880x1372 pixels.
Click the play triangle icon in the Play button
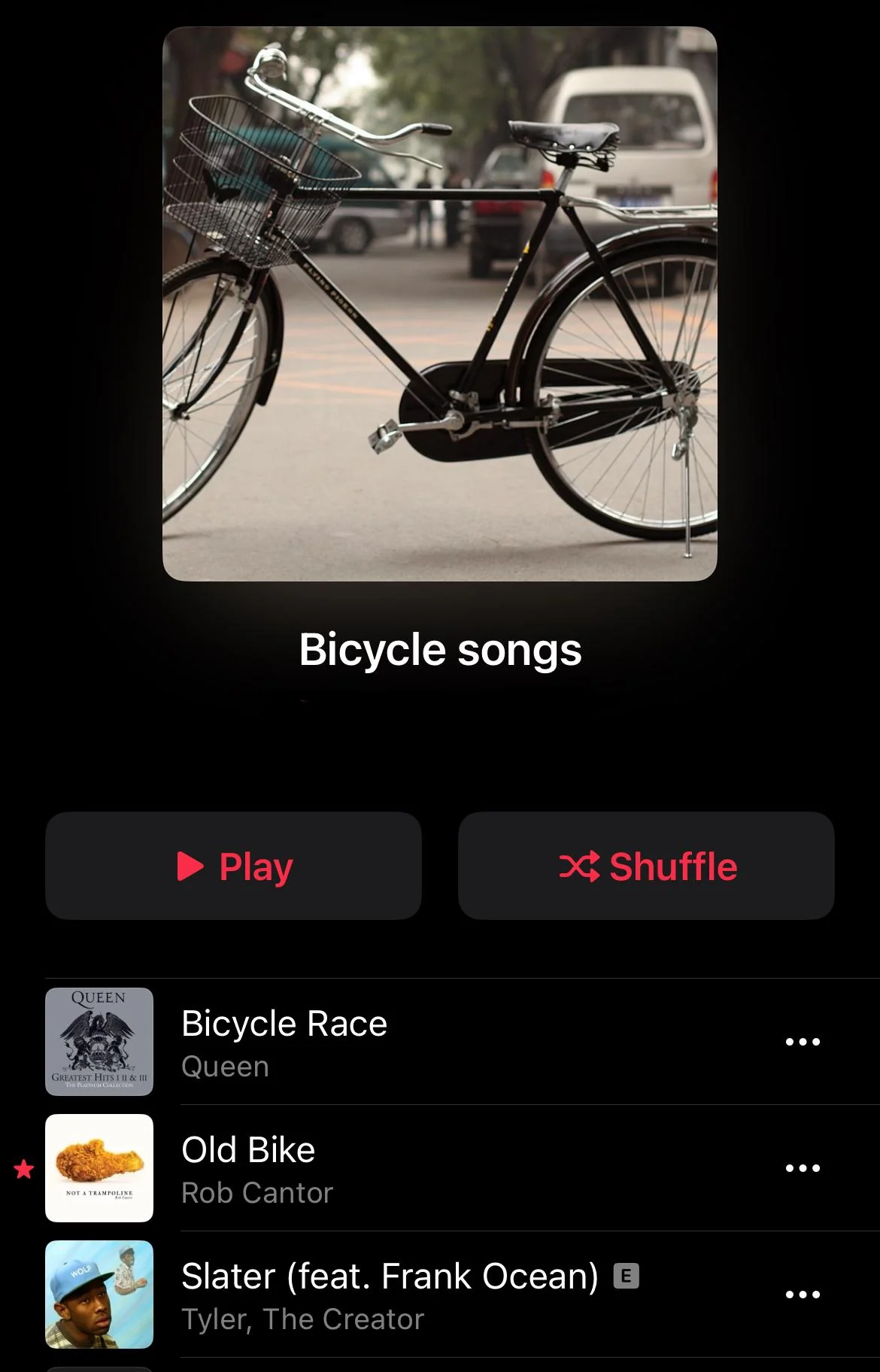click(190, 867)
